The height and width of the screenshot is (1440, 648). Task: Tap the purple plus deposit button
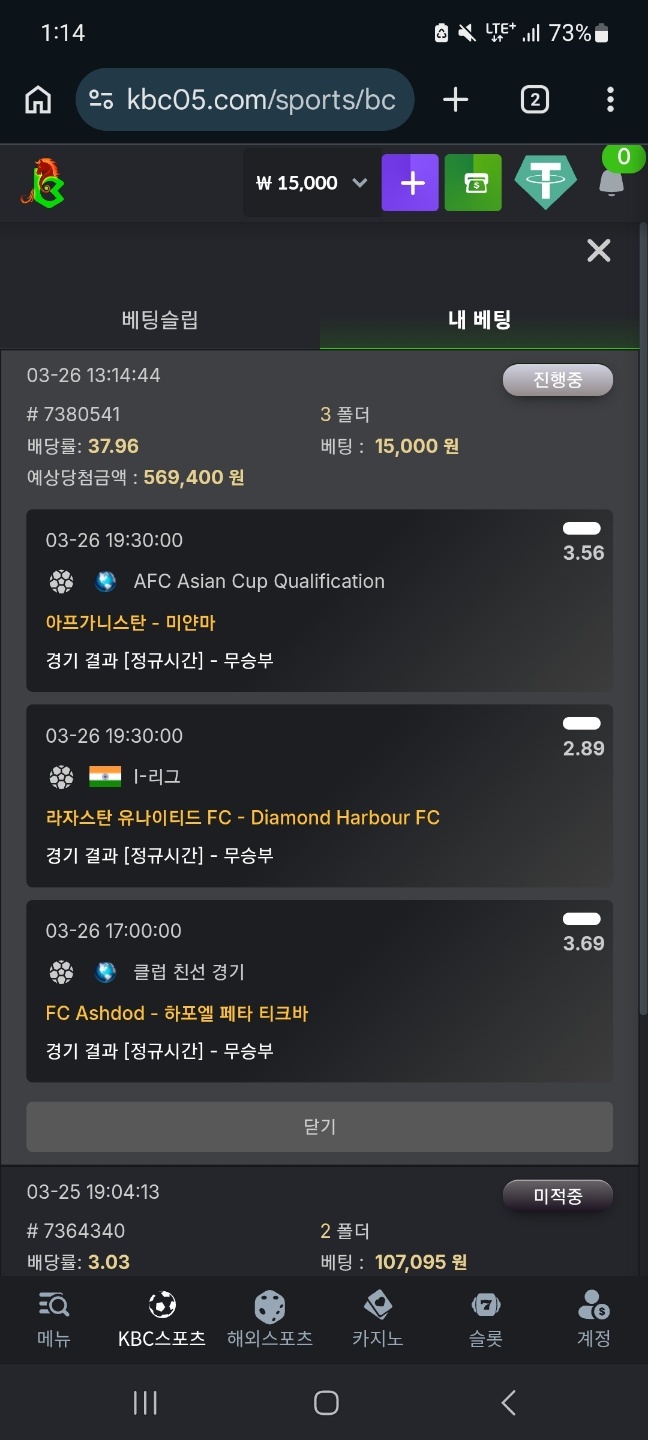coord(410,183)
